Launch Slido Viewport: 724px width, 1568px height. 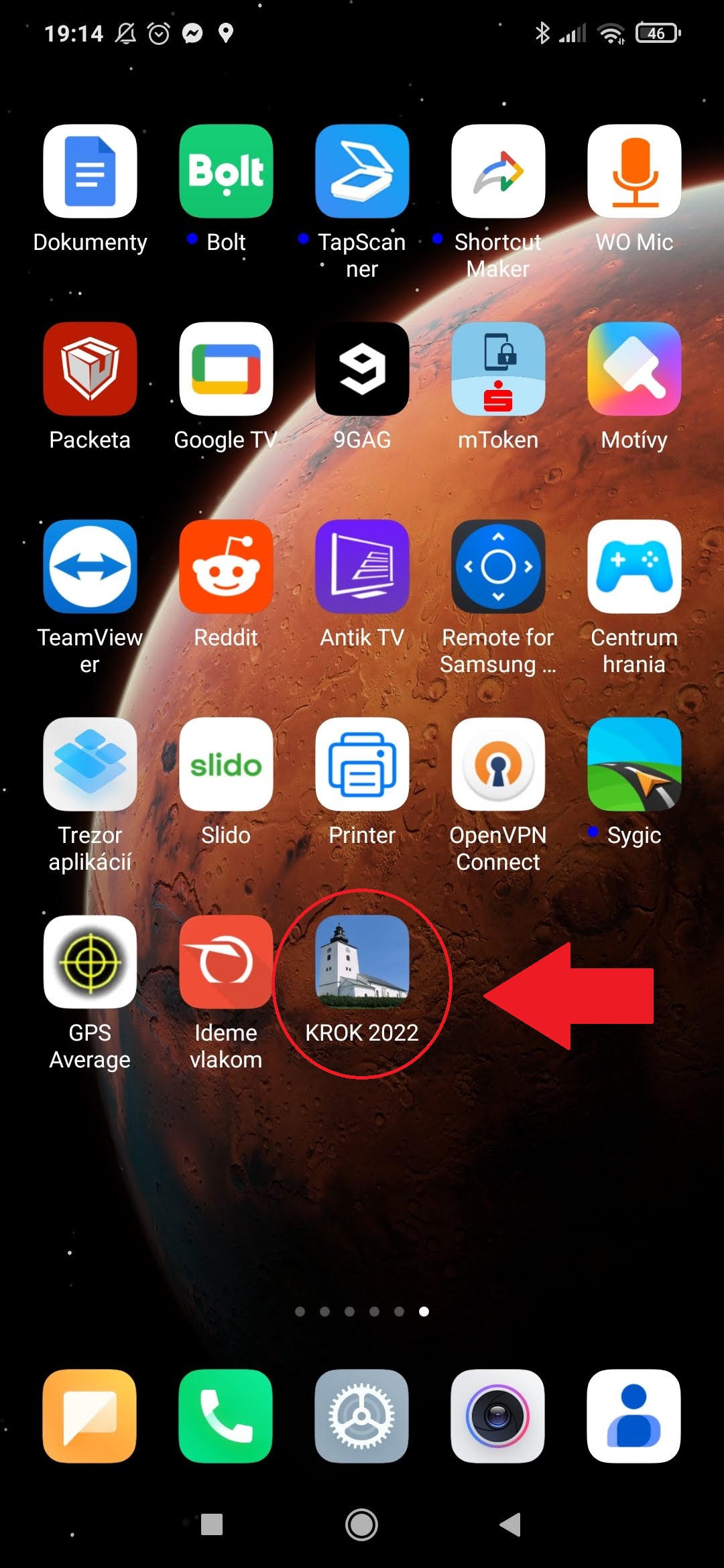pyautogui.click(x=226, y=765)
